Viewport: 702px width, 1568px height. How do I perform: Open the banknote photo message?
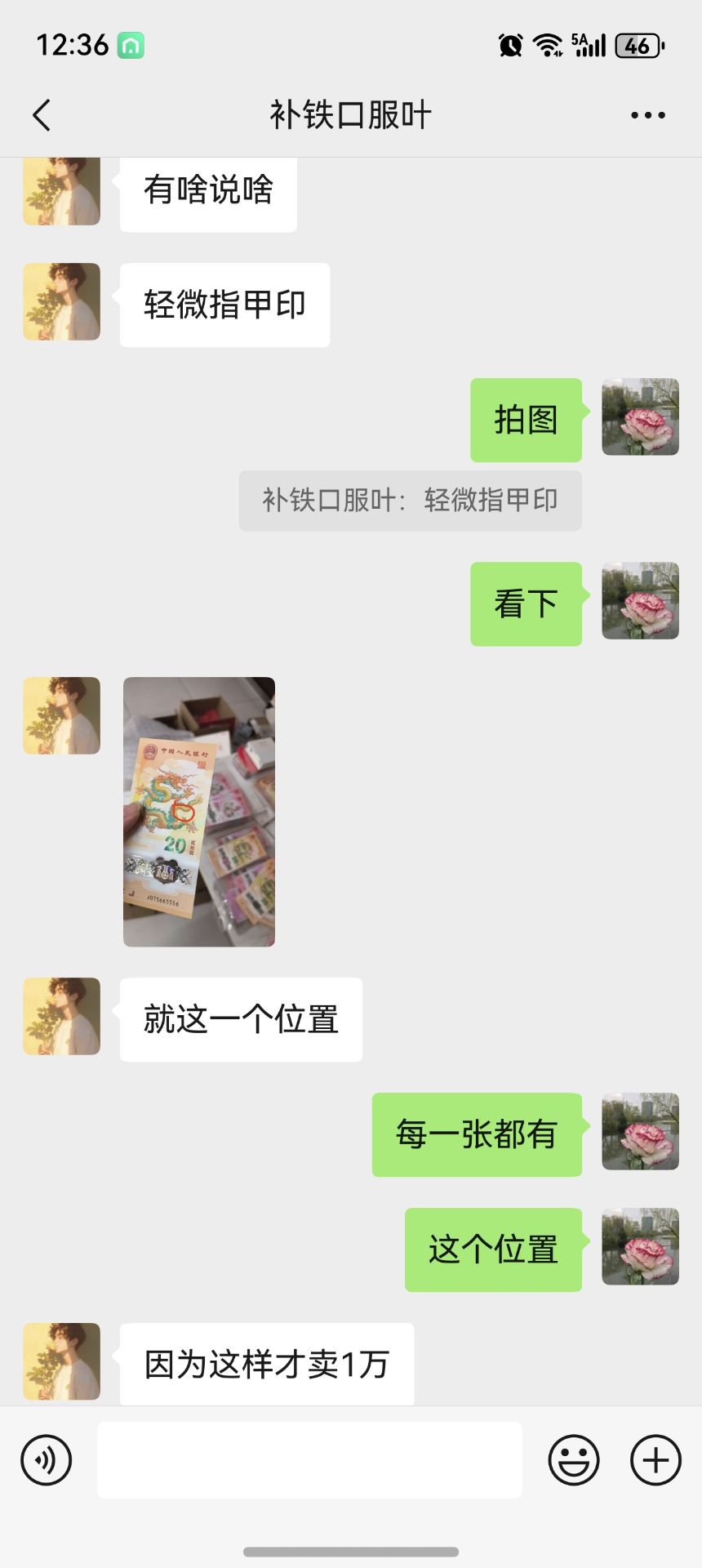pos(199,812)
